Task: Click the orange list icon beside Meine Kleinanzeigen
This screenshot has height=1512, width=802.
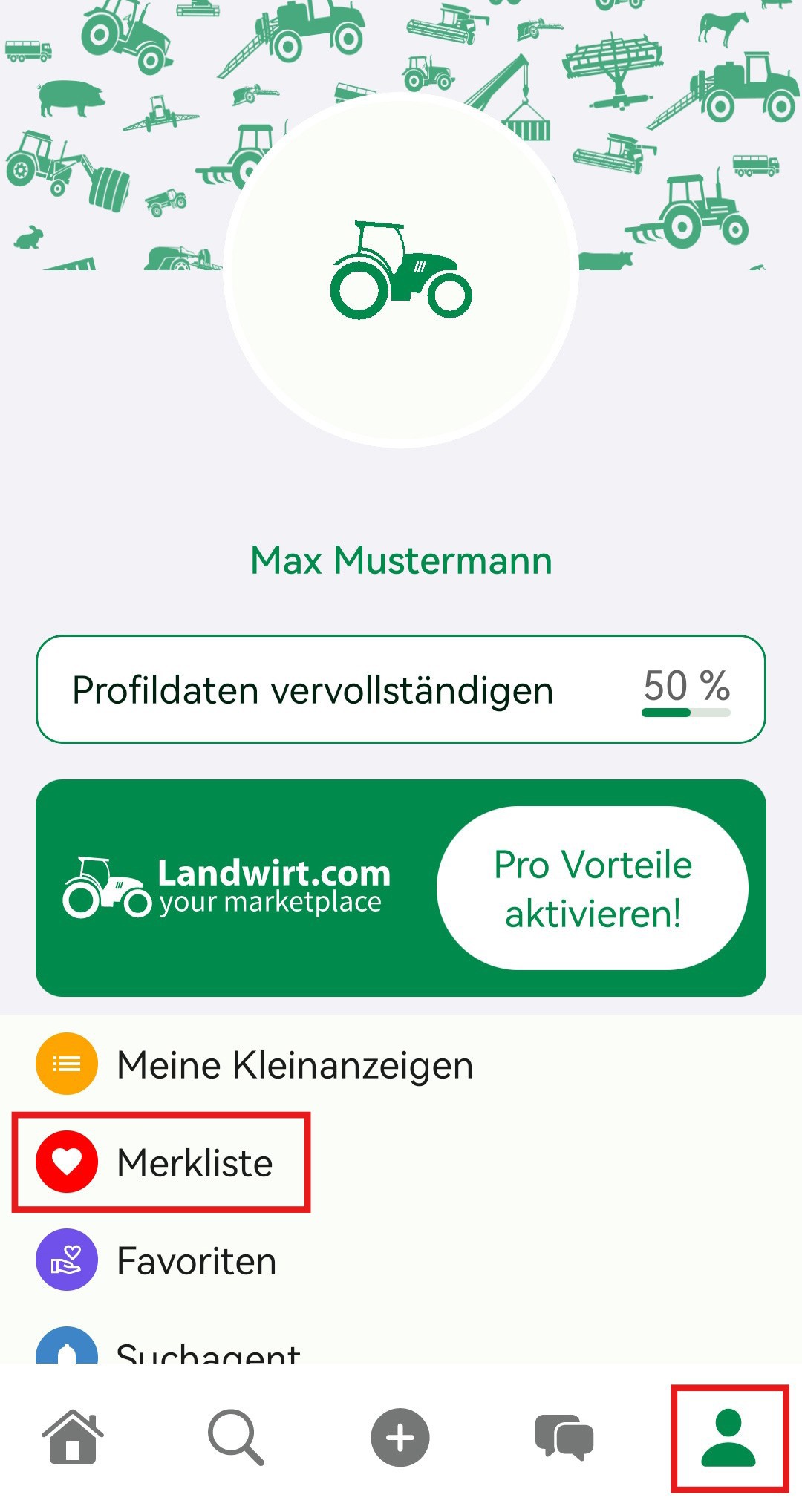Action: pyautogui.click(x=65, y=1063)
